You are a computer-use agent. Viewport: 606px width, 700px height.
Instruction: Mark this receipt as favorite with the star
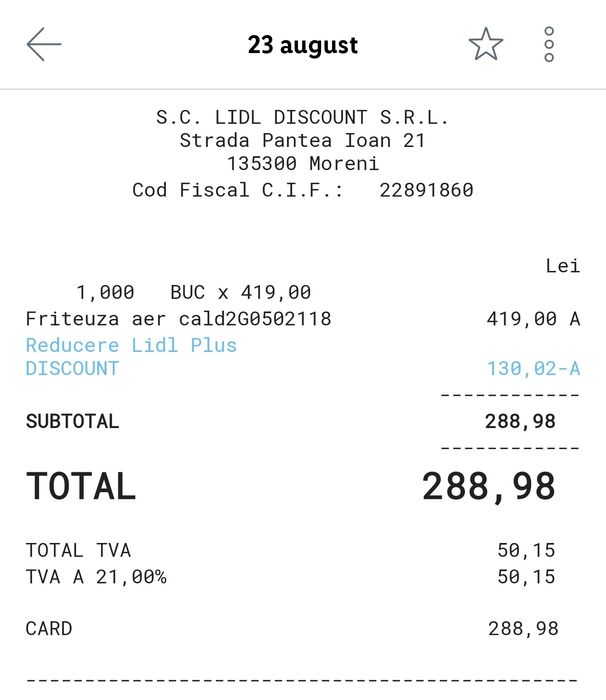(486, 45)
